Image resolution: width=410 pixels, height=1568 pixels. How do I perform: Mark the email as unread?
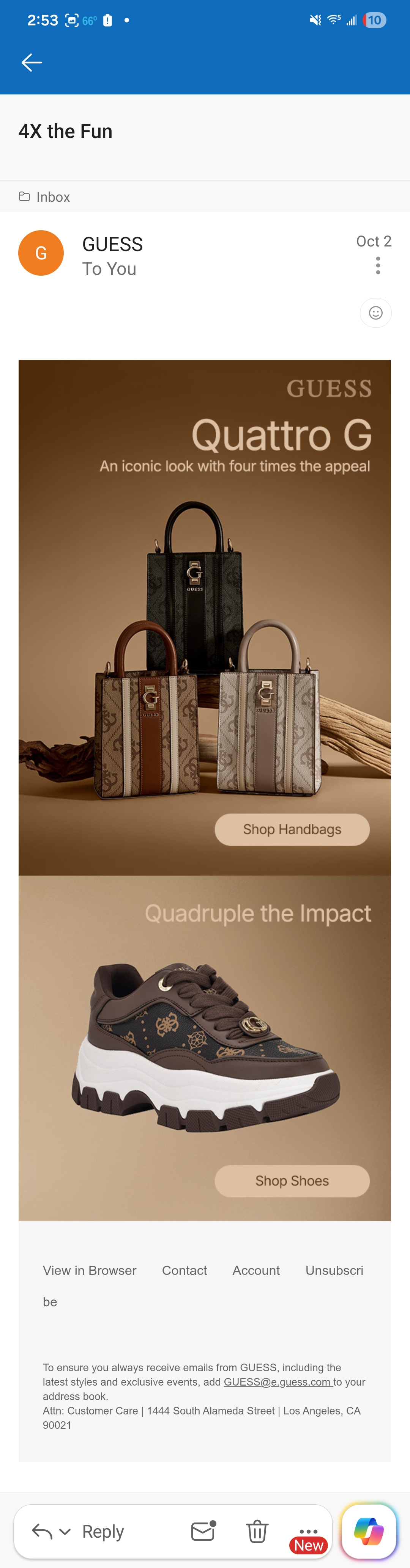point(203,1531)
